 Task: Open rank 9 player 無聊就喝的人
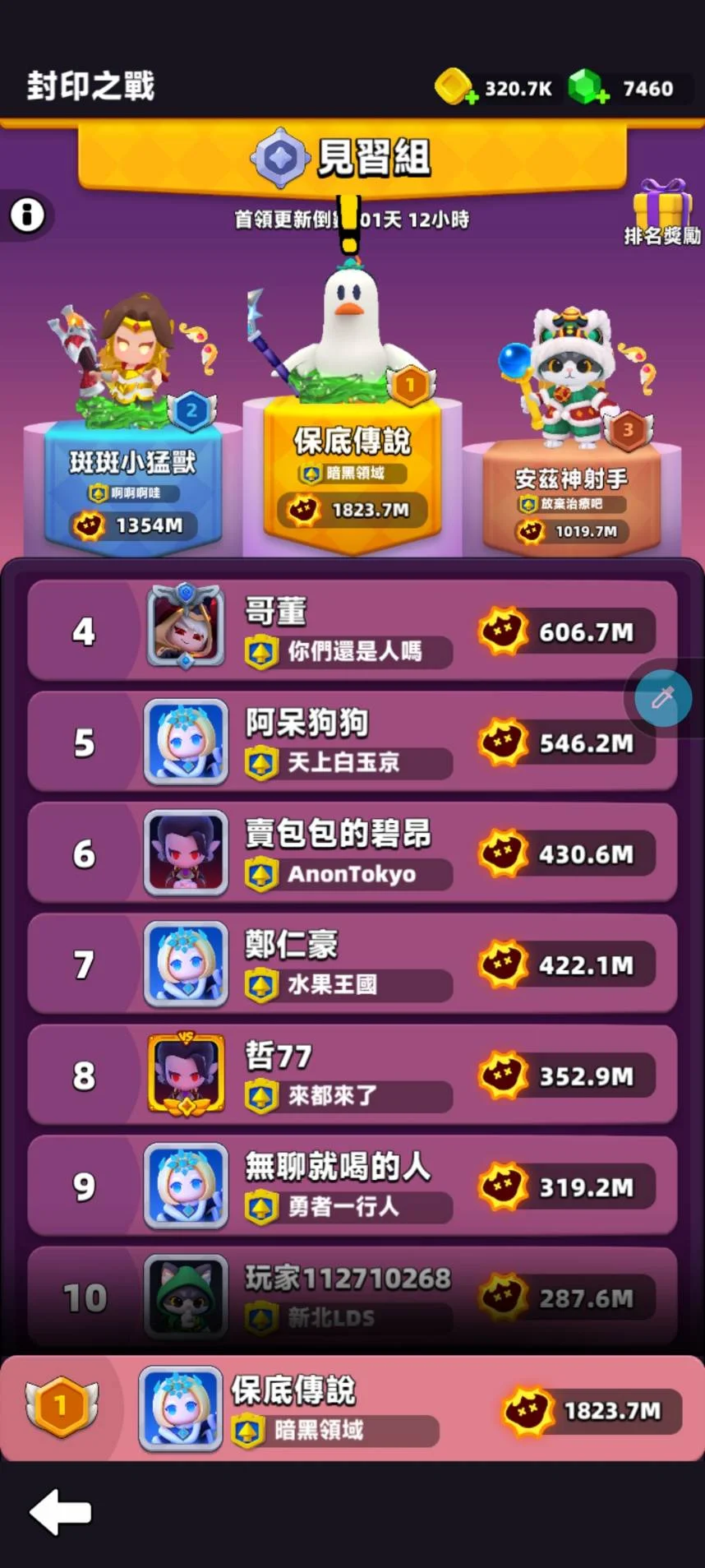[352, 1186]
